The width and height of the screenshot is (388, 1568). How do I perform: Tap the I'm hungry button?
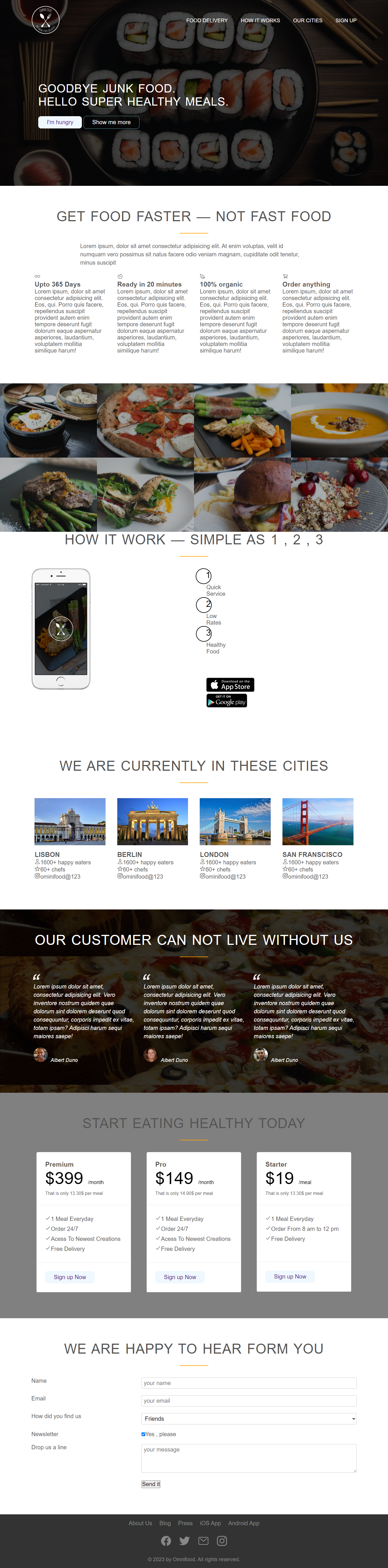click(x=60, y=122)
